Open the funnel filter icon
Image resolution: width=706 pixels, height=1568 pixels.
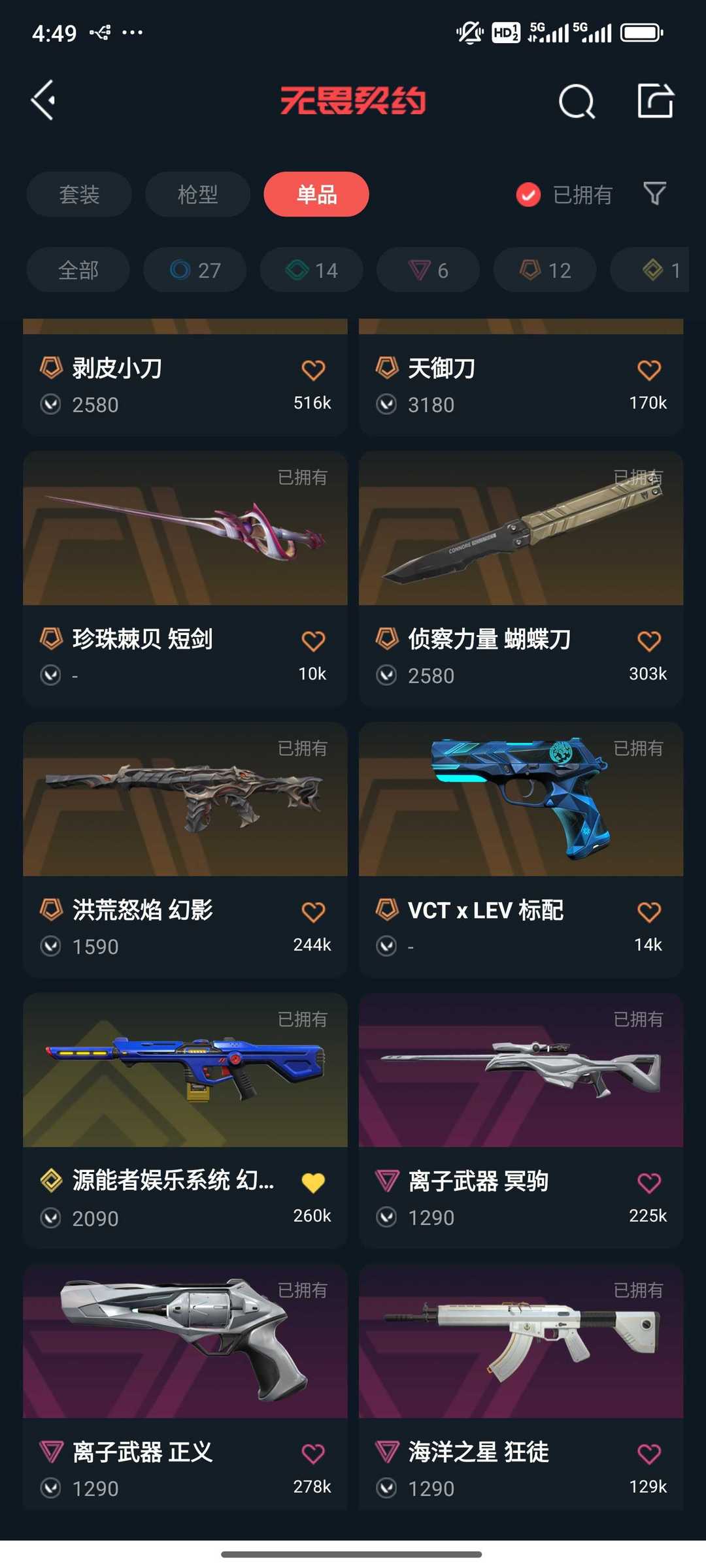point(654,193)
